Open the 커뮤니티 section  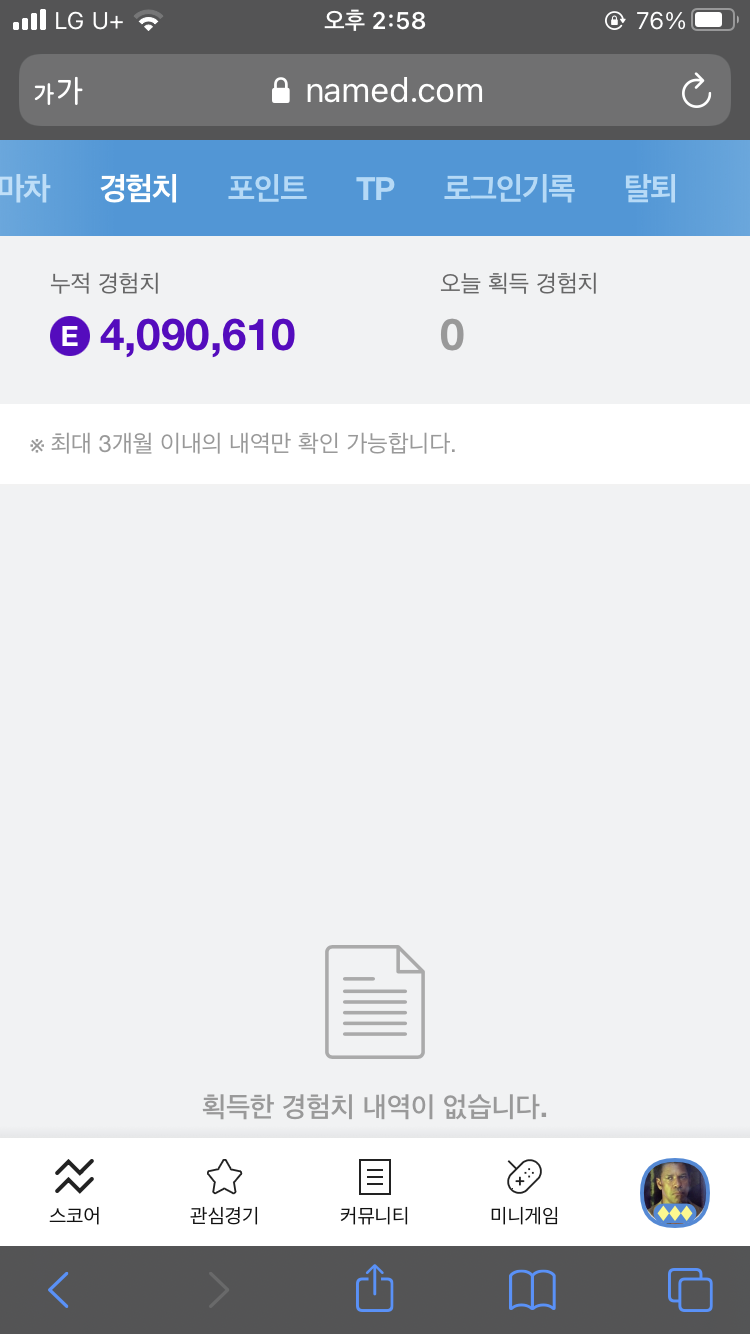pyautogui.click(x=374, y=1191)
